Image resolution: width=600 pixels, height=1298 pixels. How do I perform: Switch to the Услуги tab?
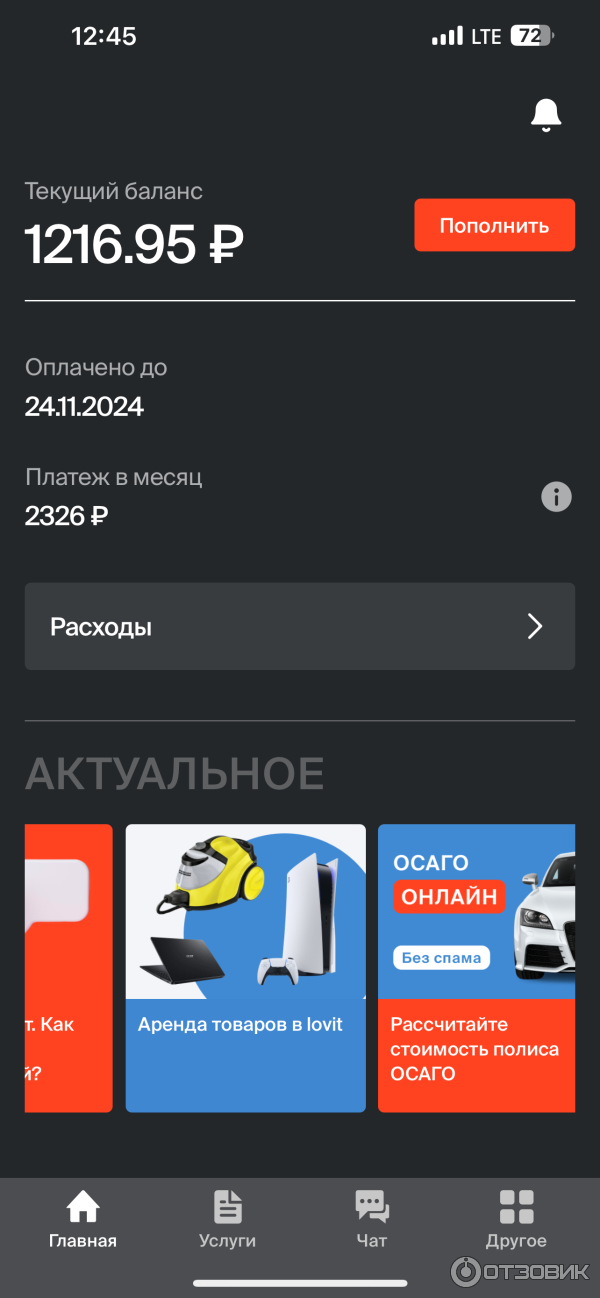pos(227,1219)
